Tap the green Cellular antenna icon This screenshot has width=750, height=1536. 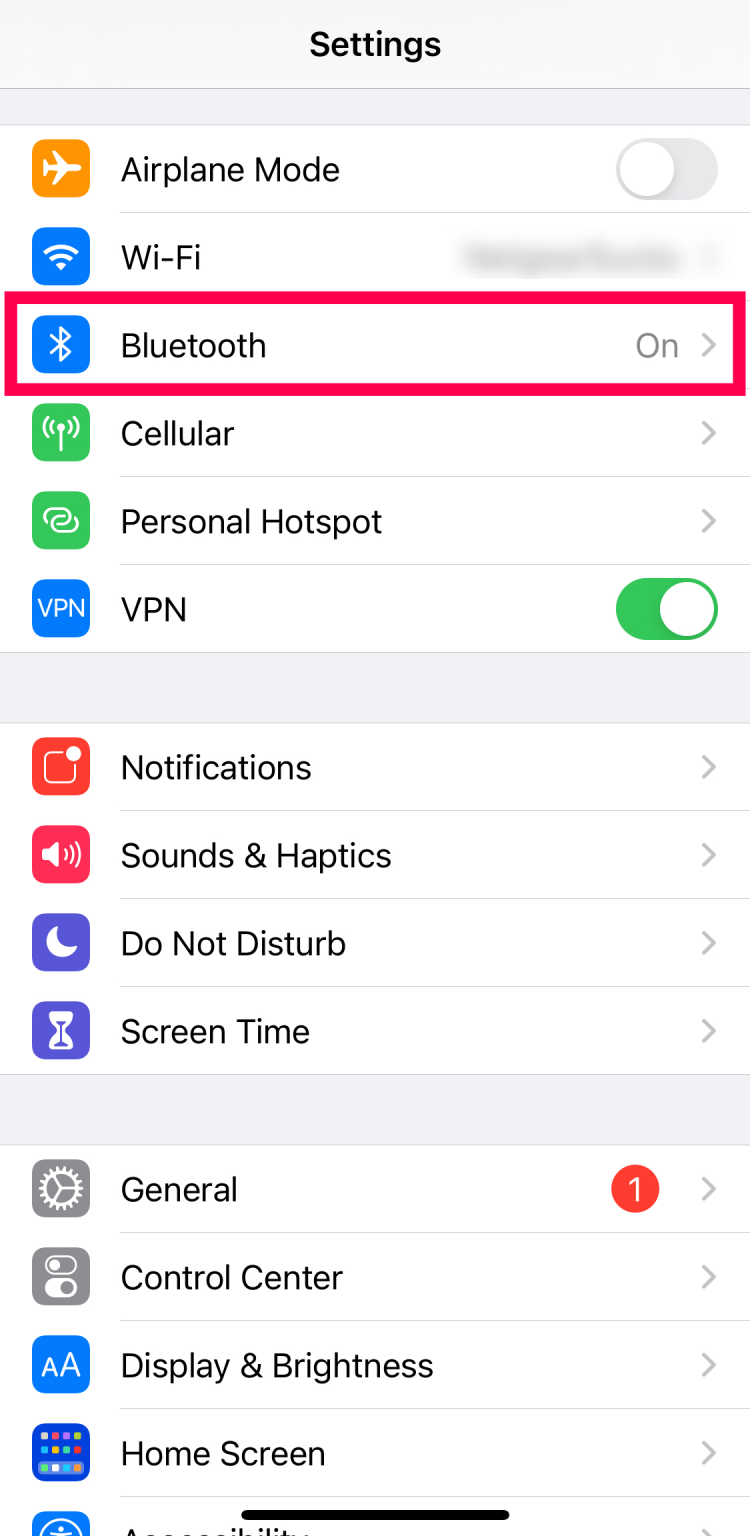60,433
